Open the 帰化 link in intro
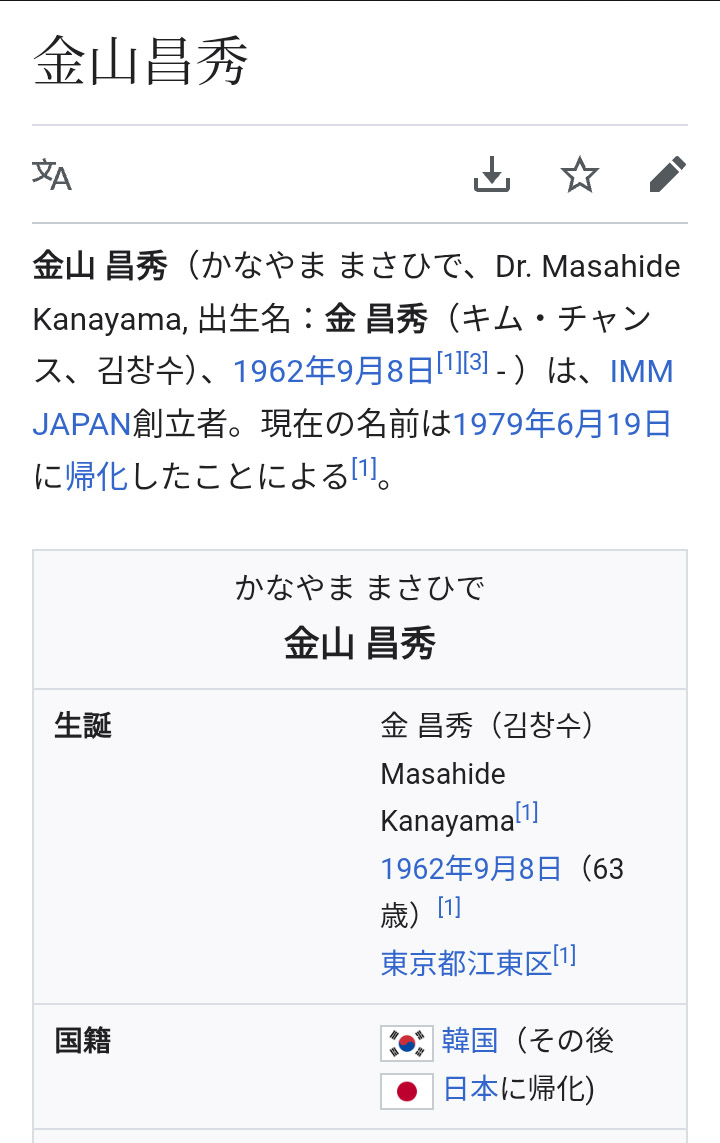 pos(97,476)
